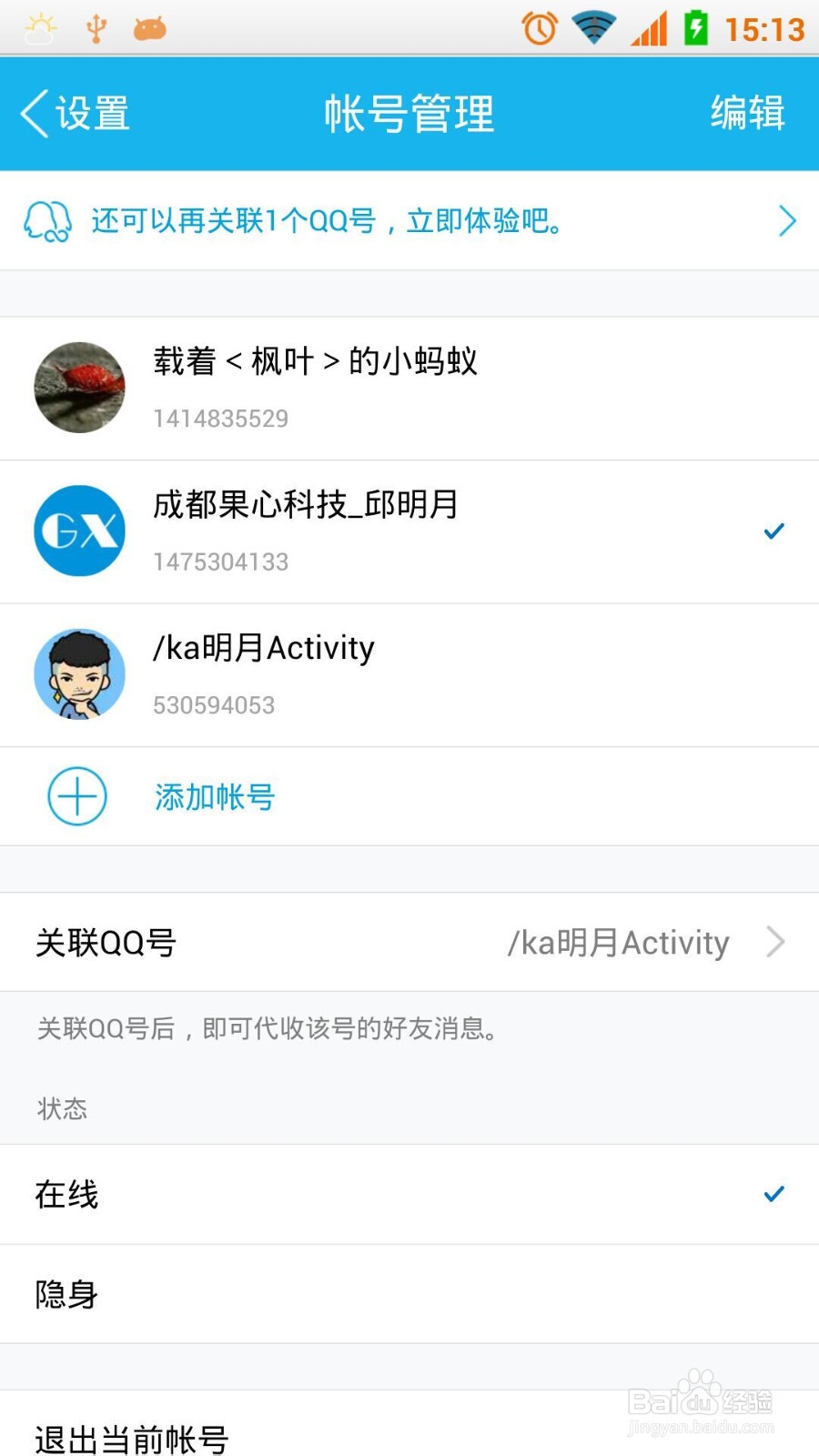
Task: Tap the checkmark beside 成都果心科技_邱明月
Action: click(774, 530)
